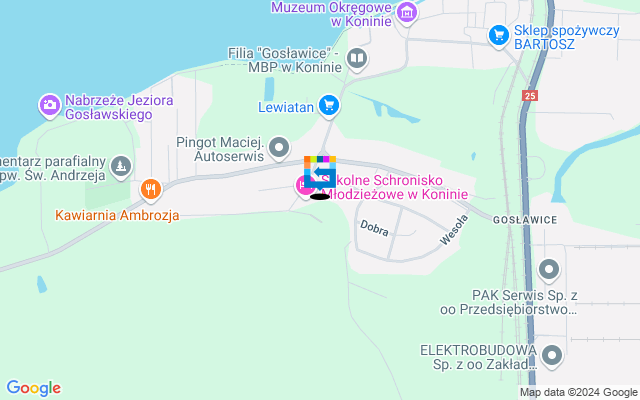Tap the Szkolne Schronisko Młodzieżowe lodging pin
The width and height of the screenshot is (640, 400).
click(x=302, y=186)
